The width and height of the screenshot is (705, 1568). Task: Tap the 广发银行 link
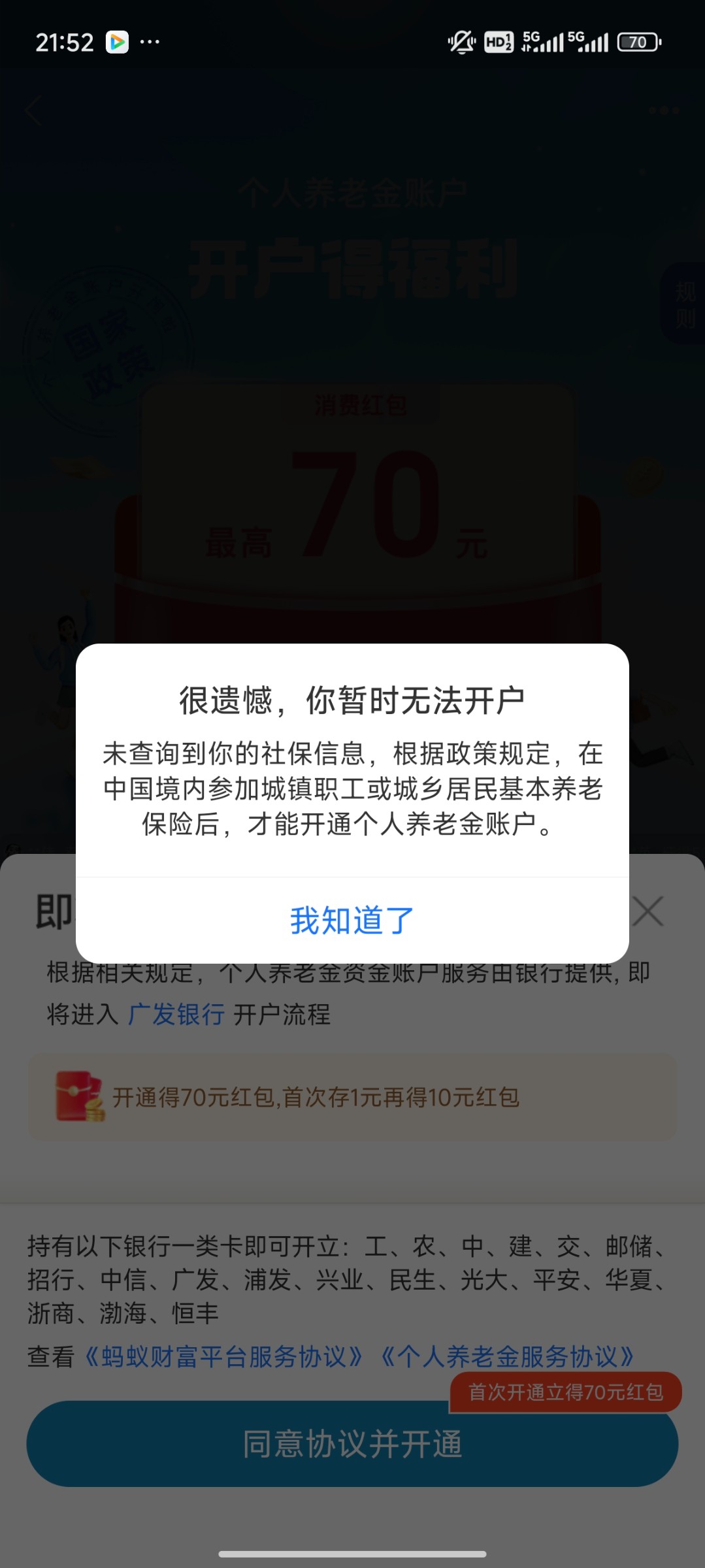pos(176,1015)
